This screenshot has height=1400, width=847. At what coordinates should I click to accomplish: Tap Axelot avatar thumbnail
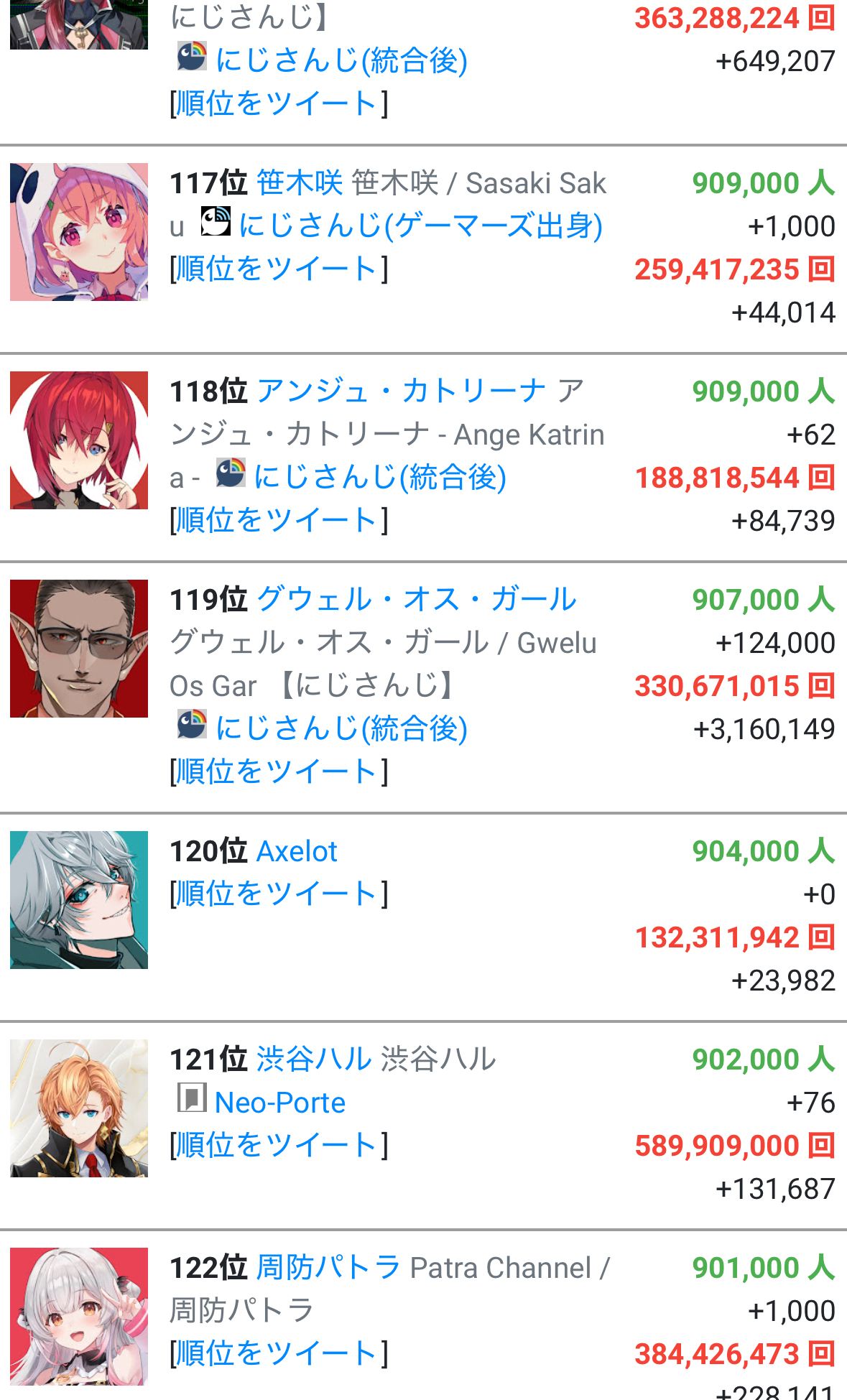79,900
